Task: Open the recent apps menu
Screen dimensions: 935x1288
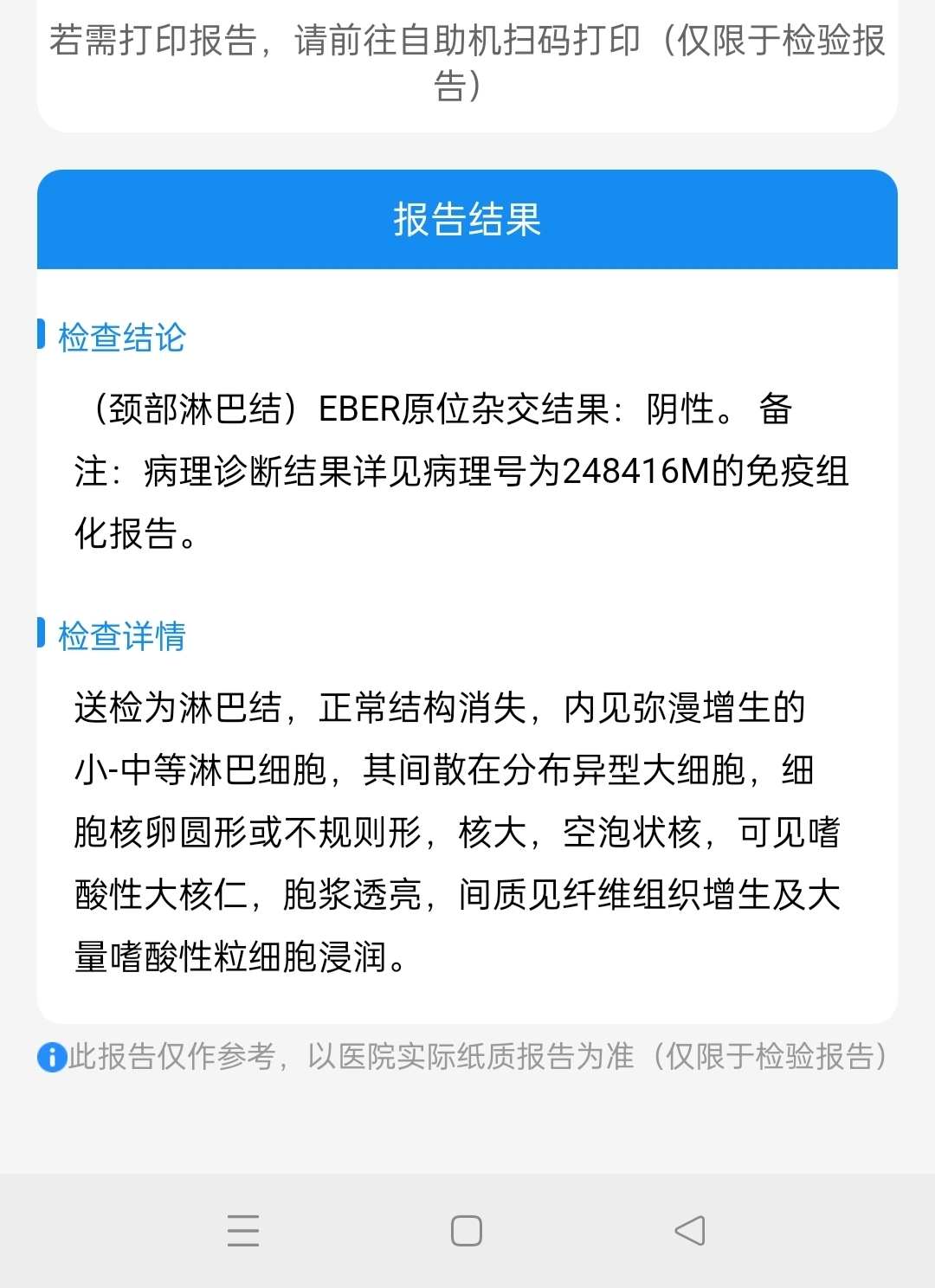Action: [x=243, y=1230]
